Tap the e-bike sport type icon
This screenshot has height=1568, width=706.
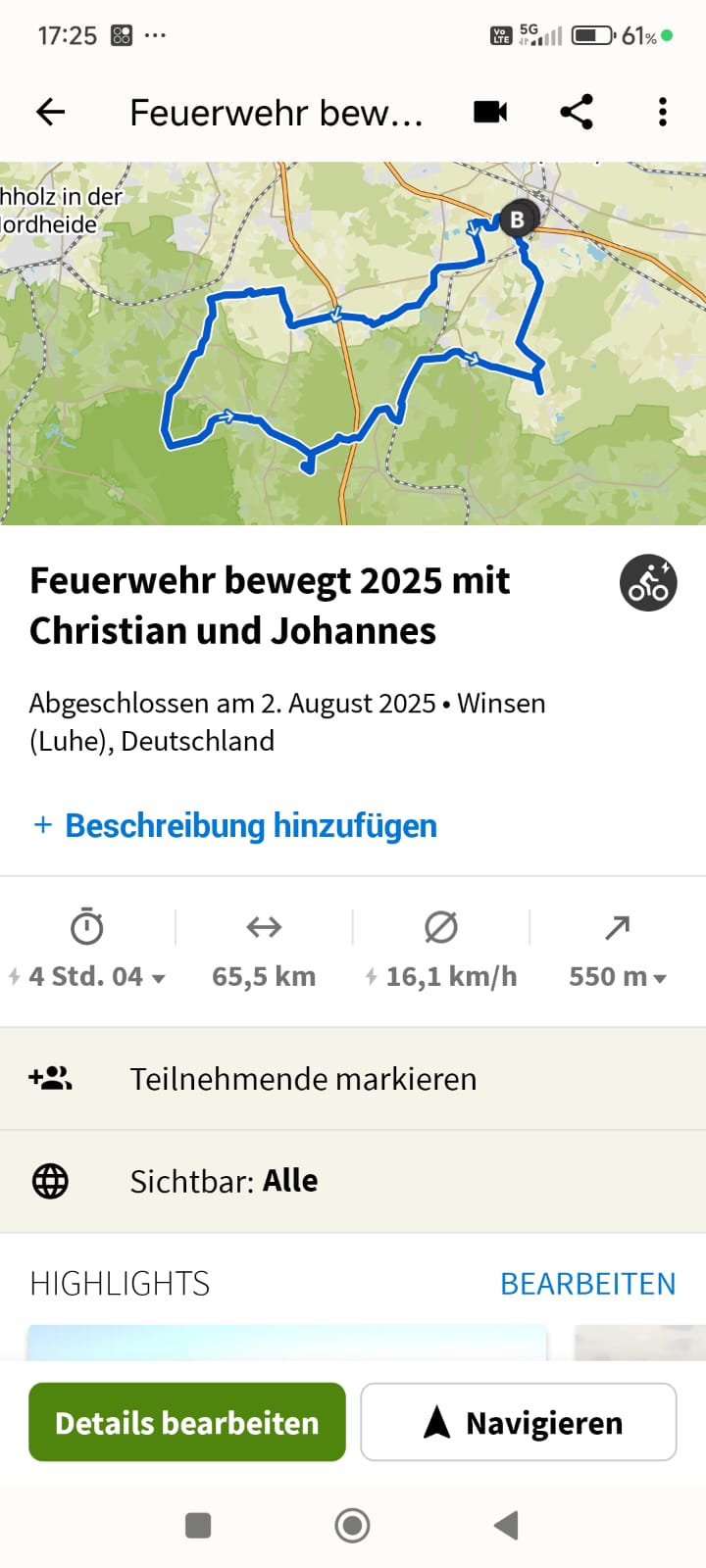[648, 583]
